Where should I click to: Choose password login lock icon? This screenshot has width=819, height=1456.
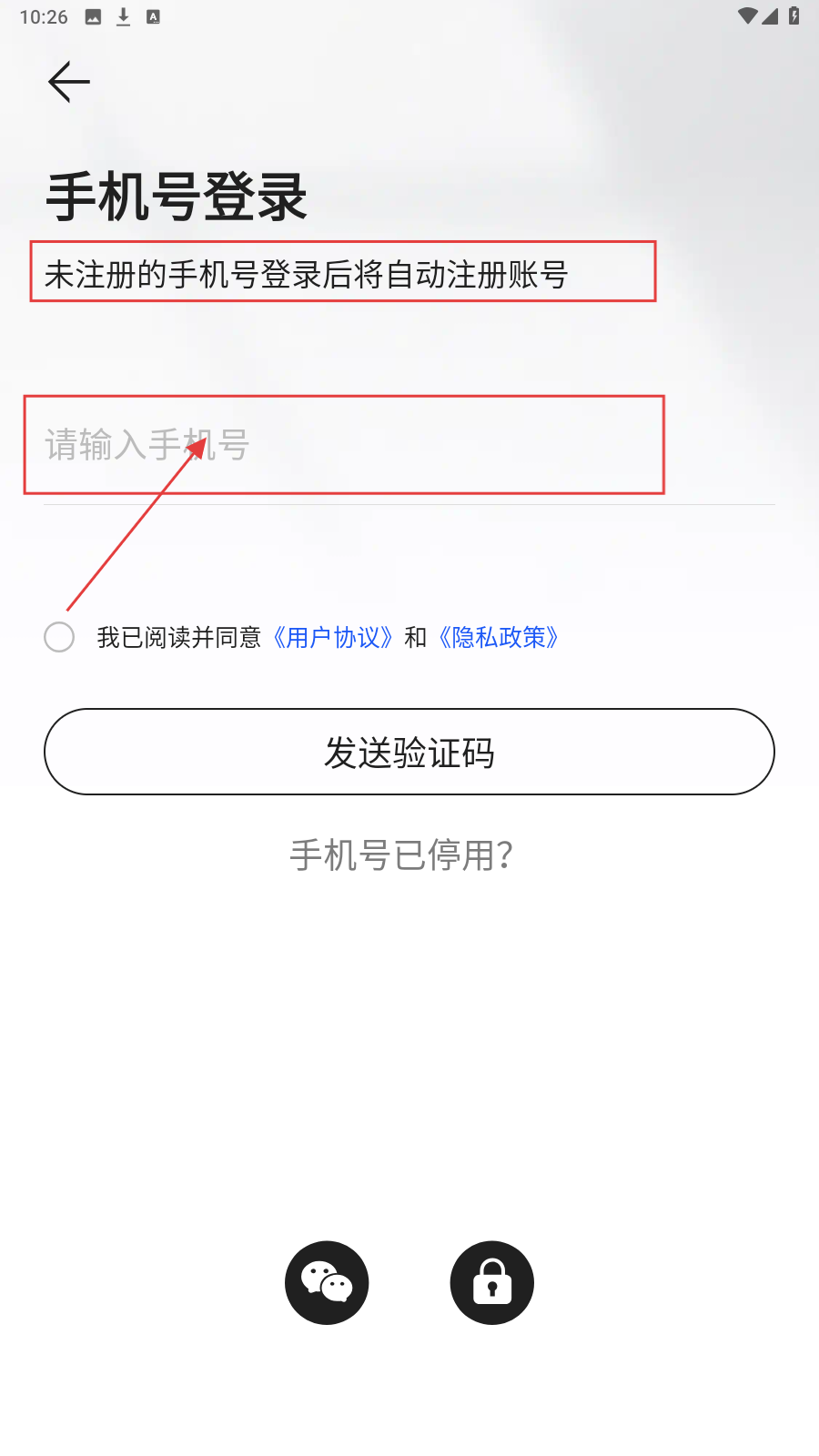click(492, 1283)
